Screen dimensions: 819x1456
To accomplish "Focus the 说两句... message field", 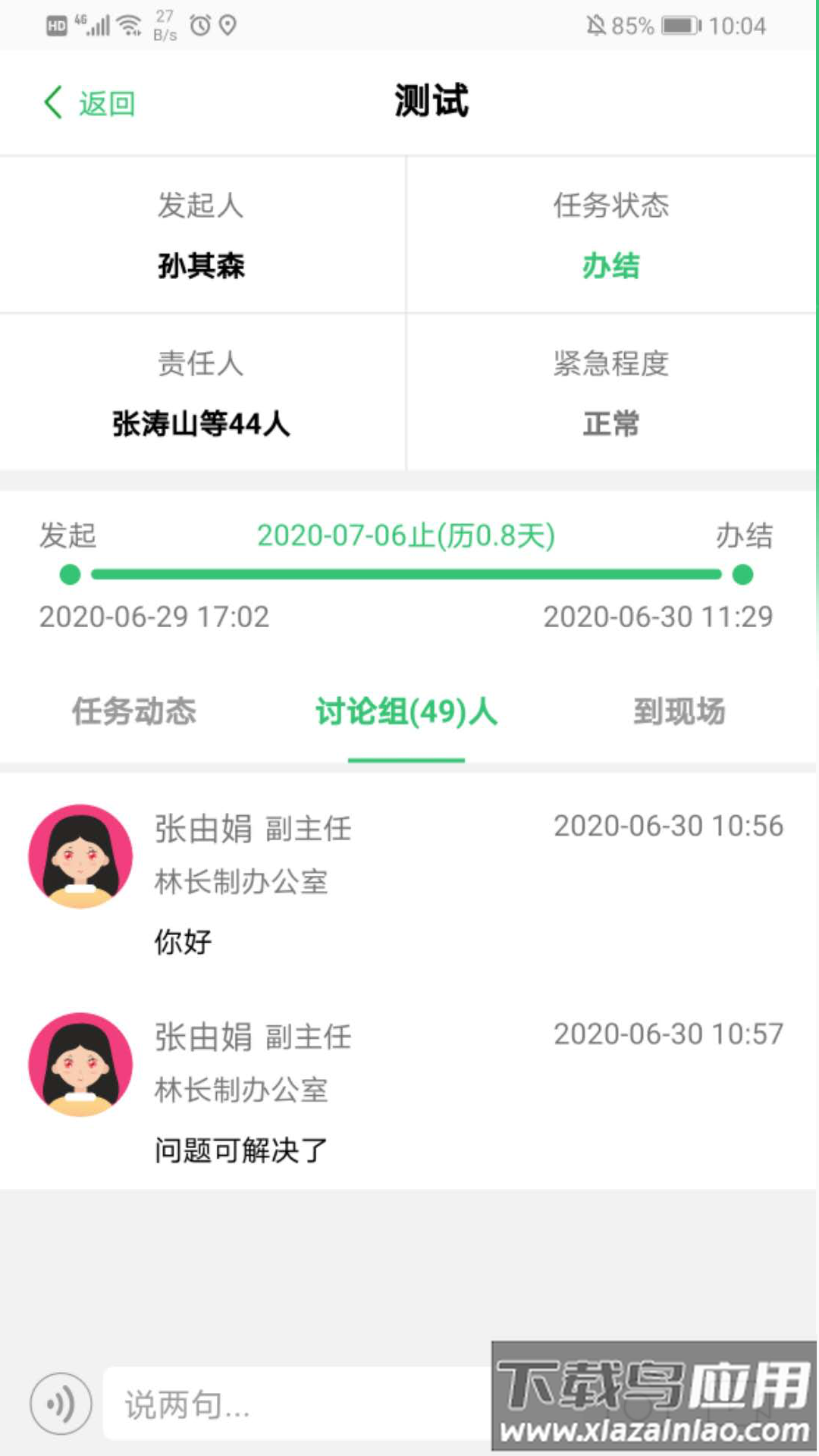I will 296,1404.
